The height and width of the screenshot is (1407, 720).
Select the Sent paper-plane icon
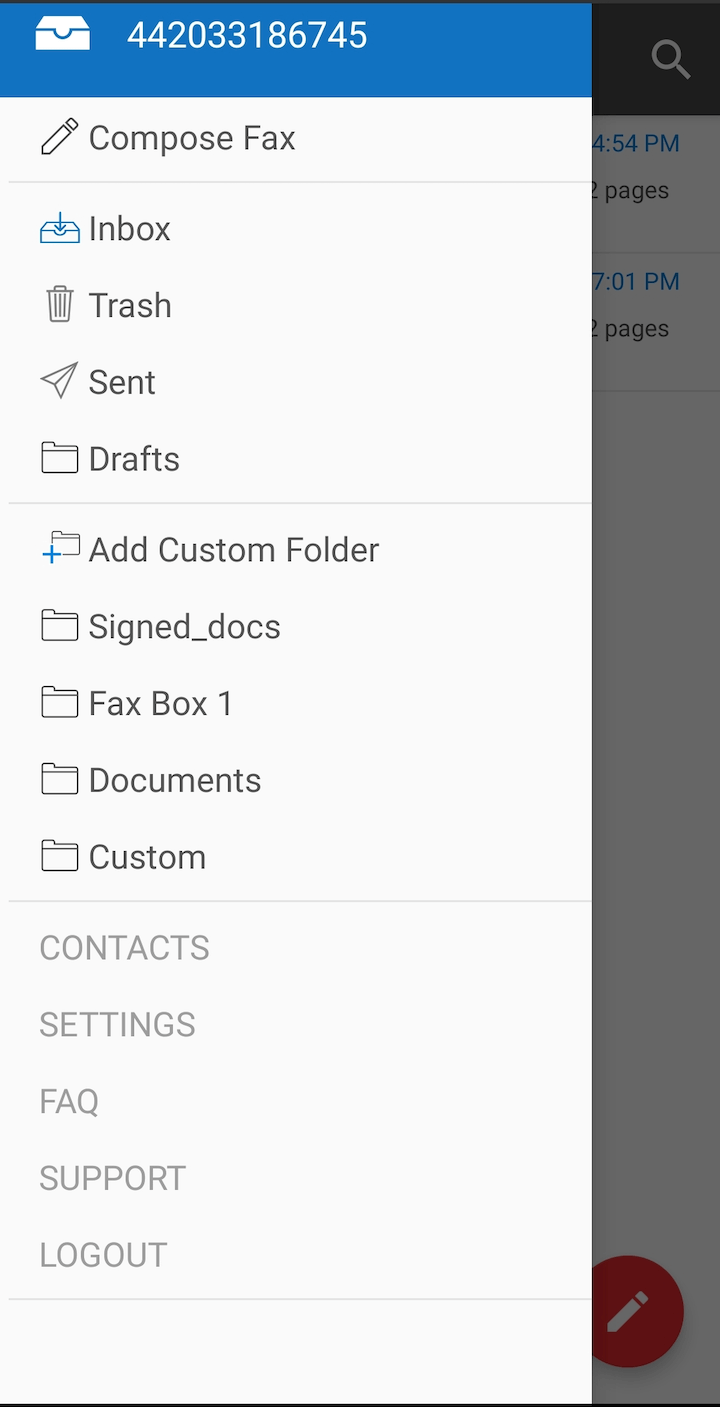59,381
